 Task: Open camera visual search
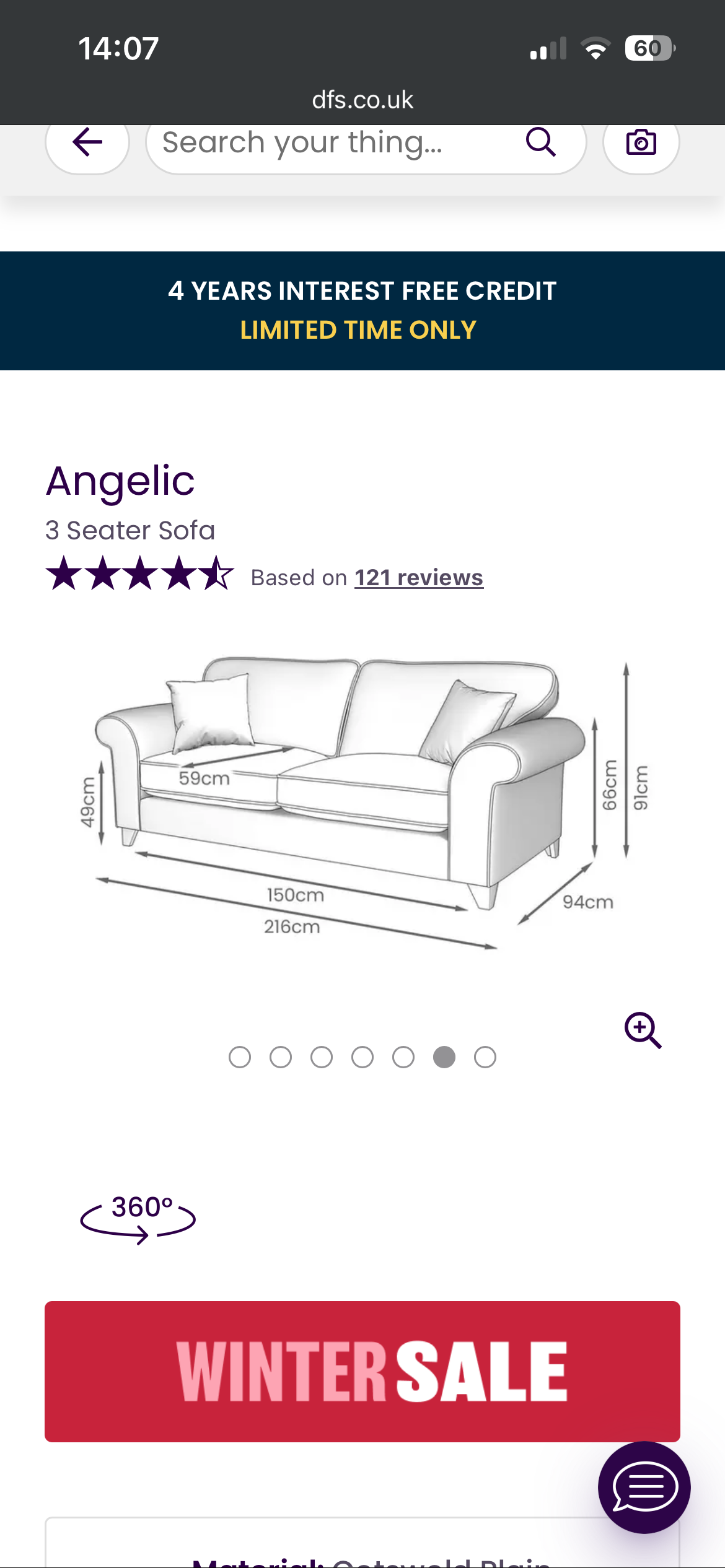tap(641, 143)
